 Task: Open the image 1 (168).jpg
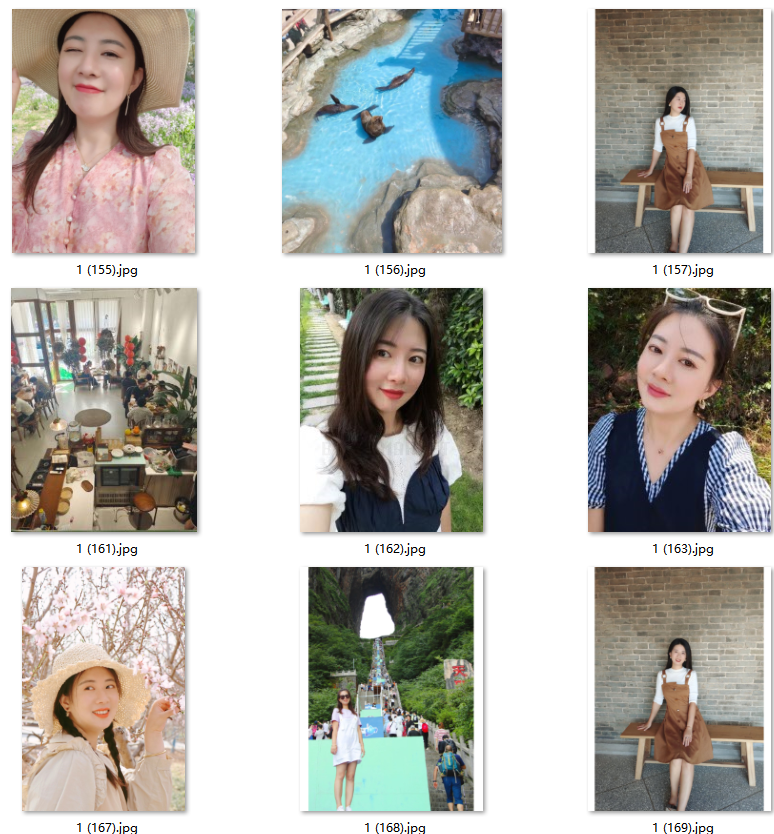[x=392, y=689]
